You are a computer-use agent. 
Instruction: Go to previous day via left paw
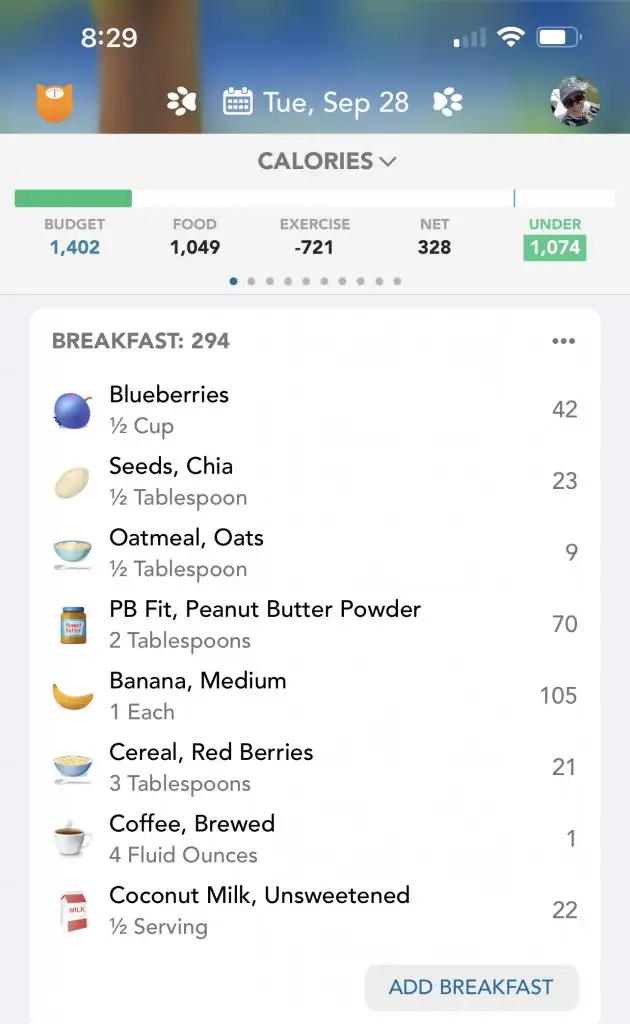tap(182, 102)
